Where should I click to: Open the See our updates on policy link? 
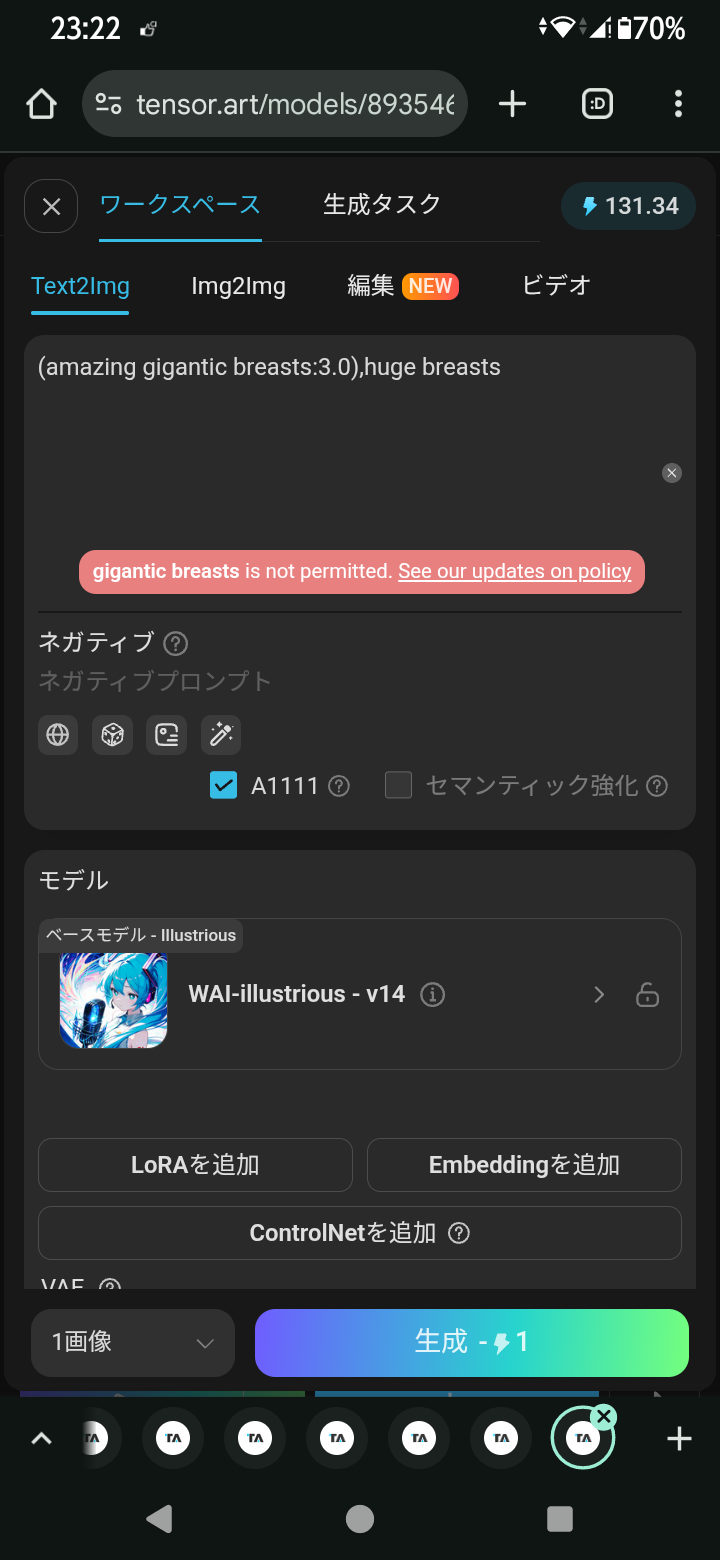click(x=514, y=572)
